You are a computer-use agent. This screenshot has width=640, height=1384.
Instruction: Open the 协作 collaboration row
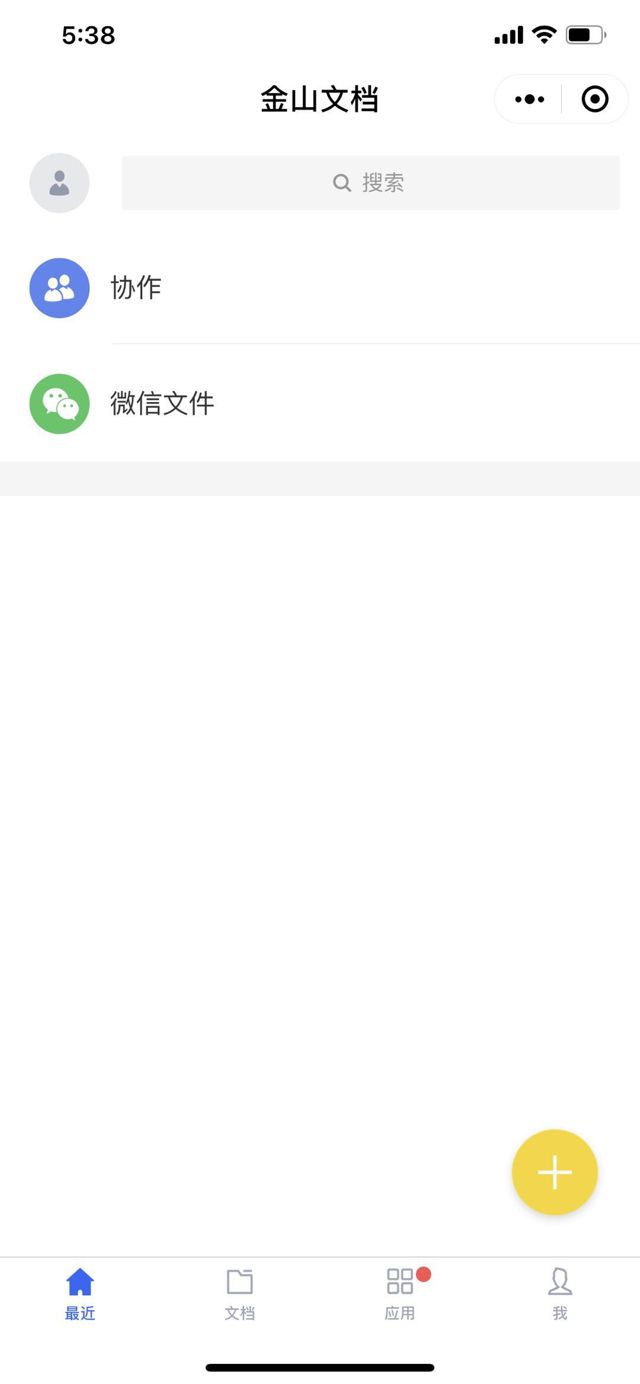pos(320,288)
